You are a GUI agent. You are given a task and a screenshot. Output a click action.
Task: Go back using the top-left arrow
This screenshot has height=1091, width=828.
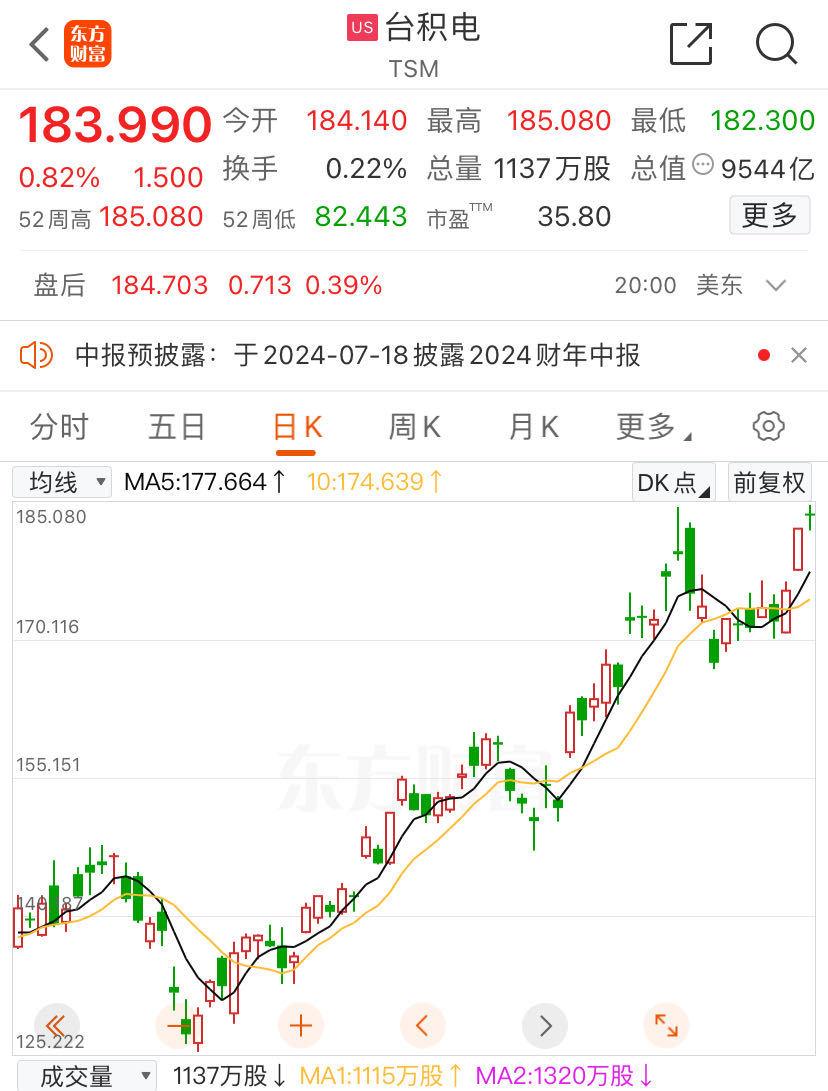(x=40, y=44)
